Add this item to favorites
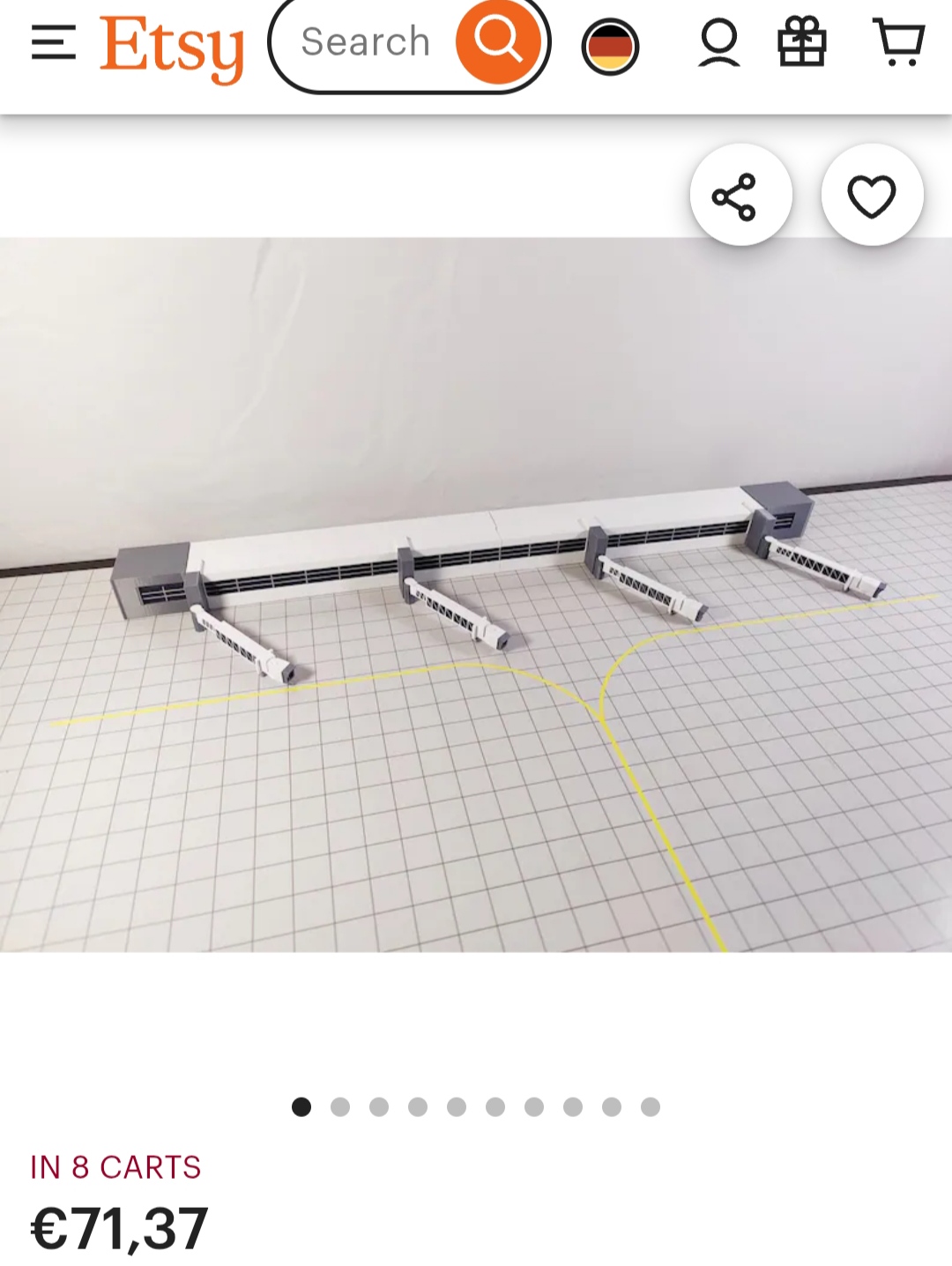This screenshot has height=1266, width=952. tap(872, 195)
